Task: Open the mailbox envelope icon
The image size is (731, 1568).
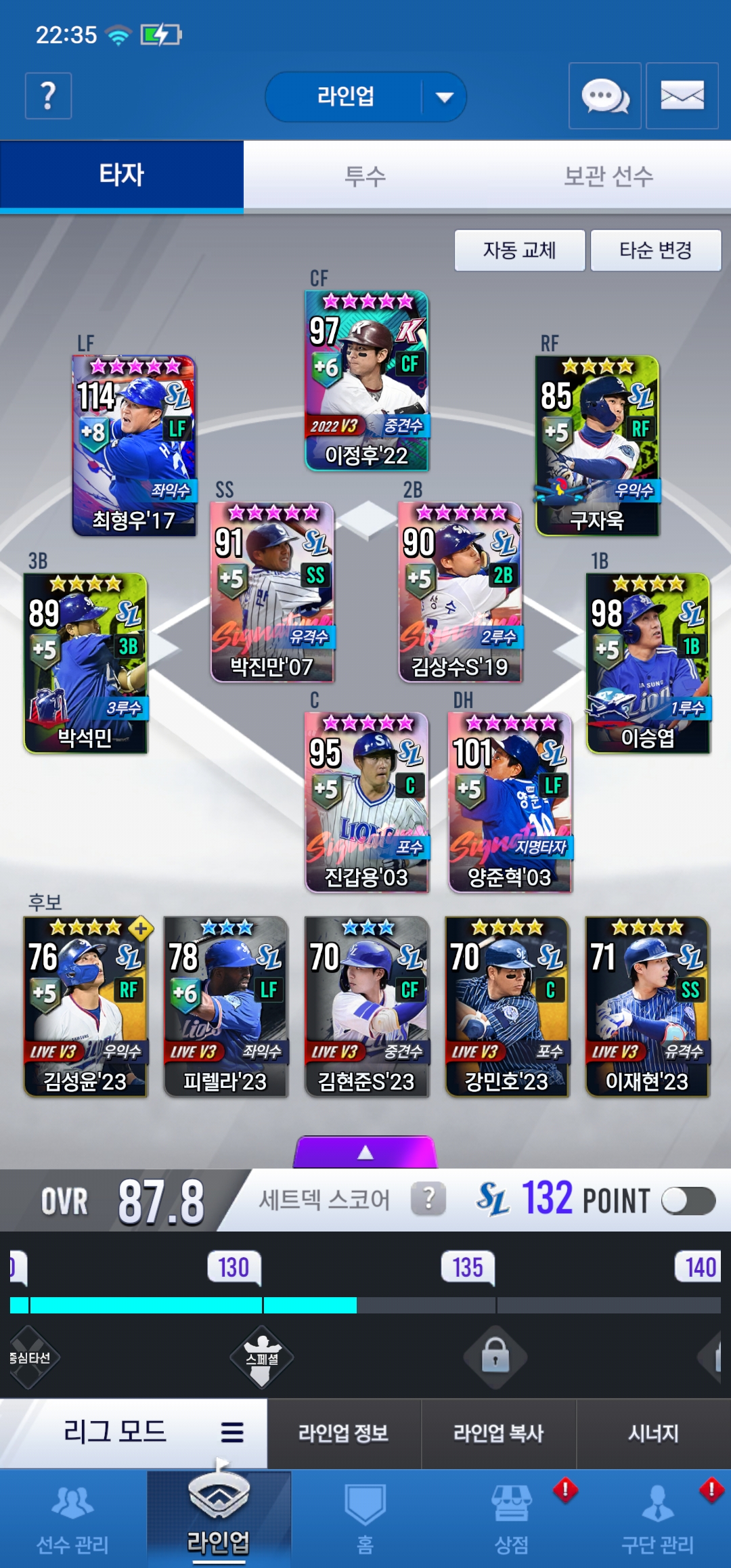Action: 682,95
